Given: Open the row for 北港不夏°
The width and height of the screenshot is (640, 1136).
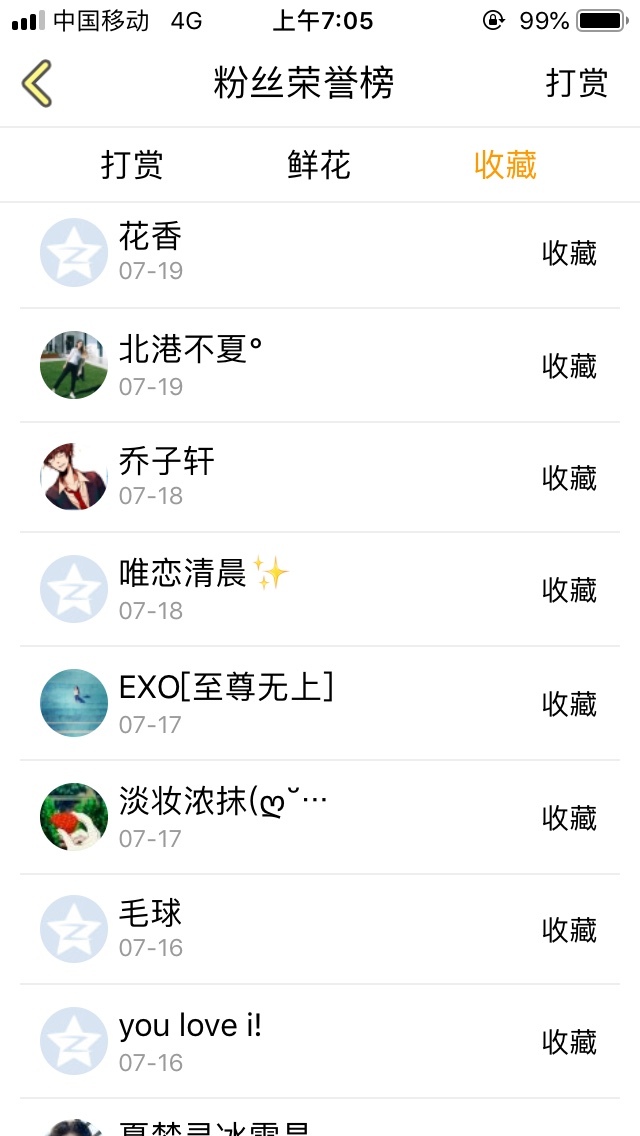Looking at the screenshot, I should (x=320, y=365).
